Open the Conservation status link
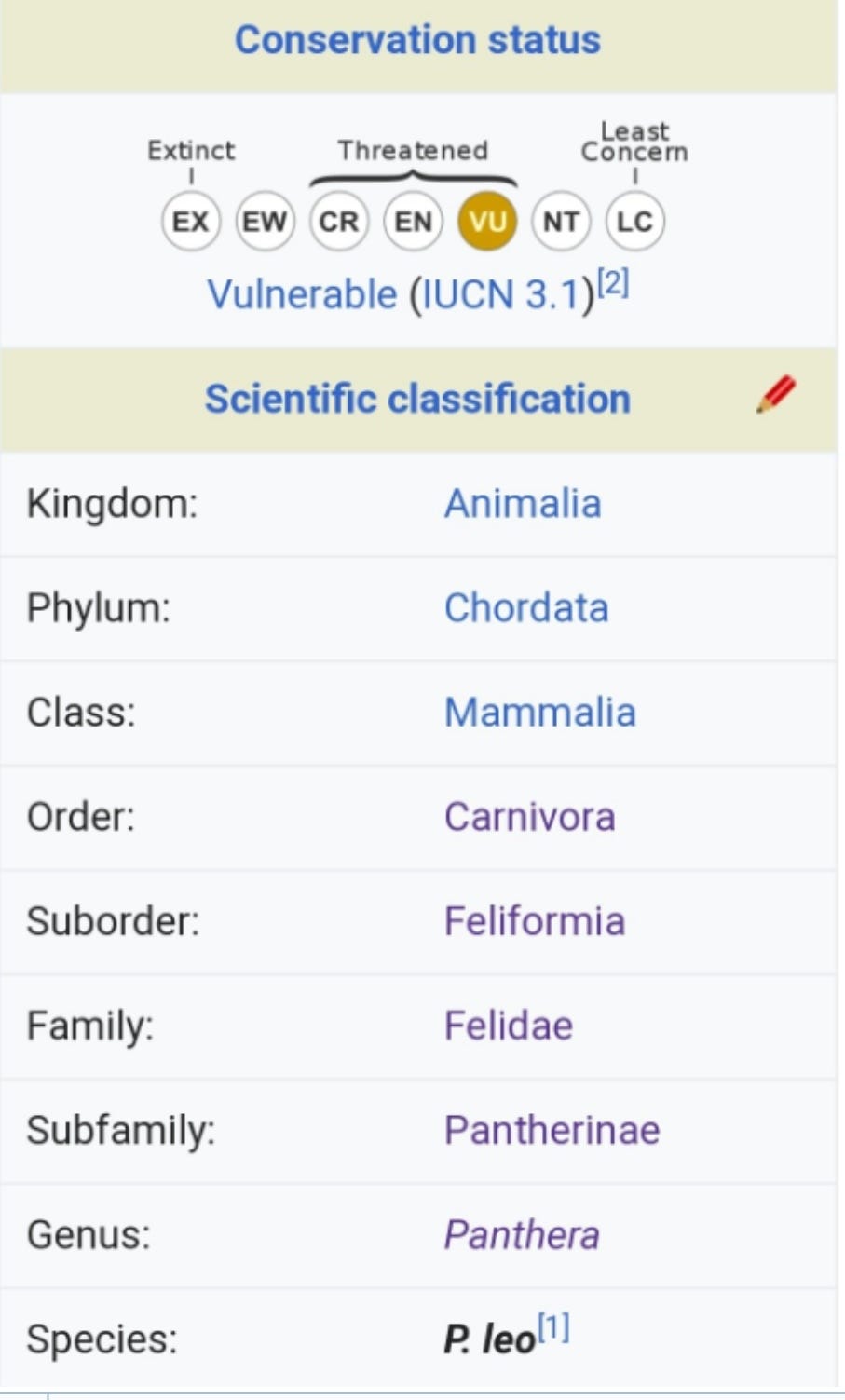845x1400 pixels. coord(417,40)
